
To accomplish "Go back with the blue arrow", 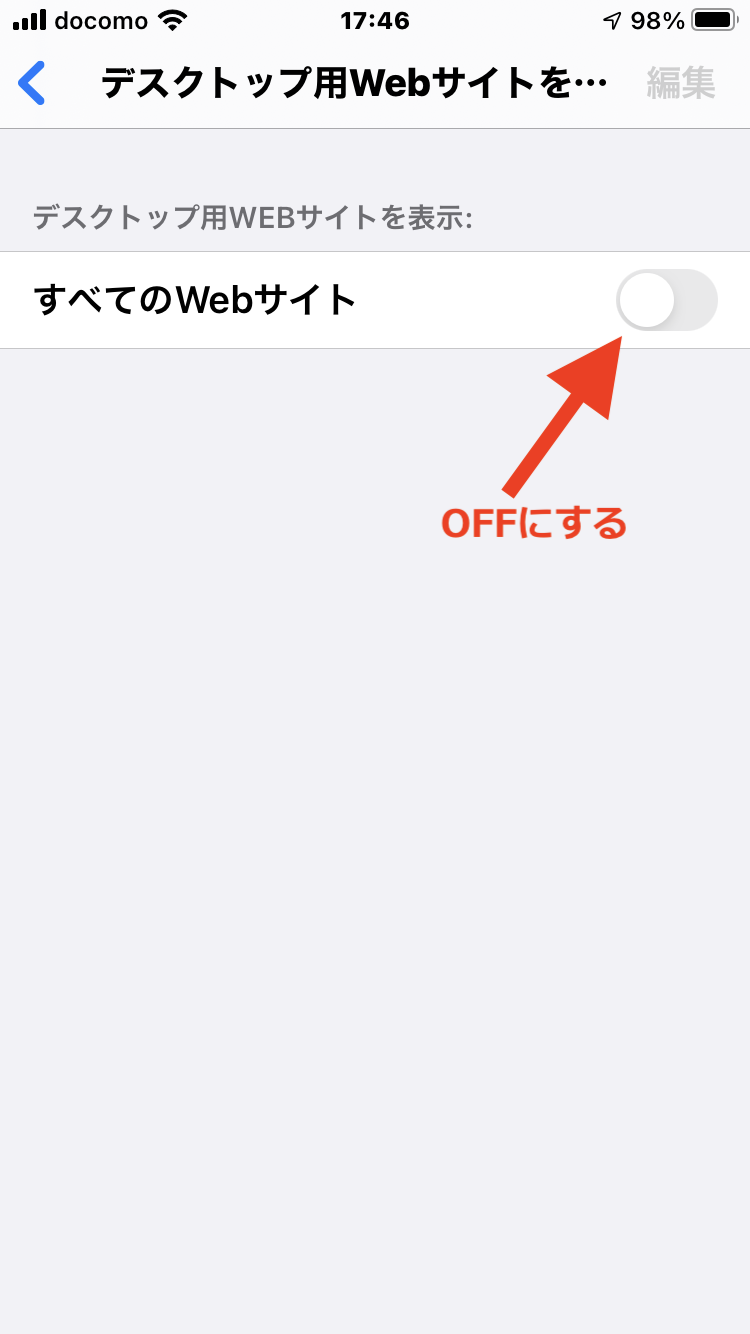I will click(33, 83).
